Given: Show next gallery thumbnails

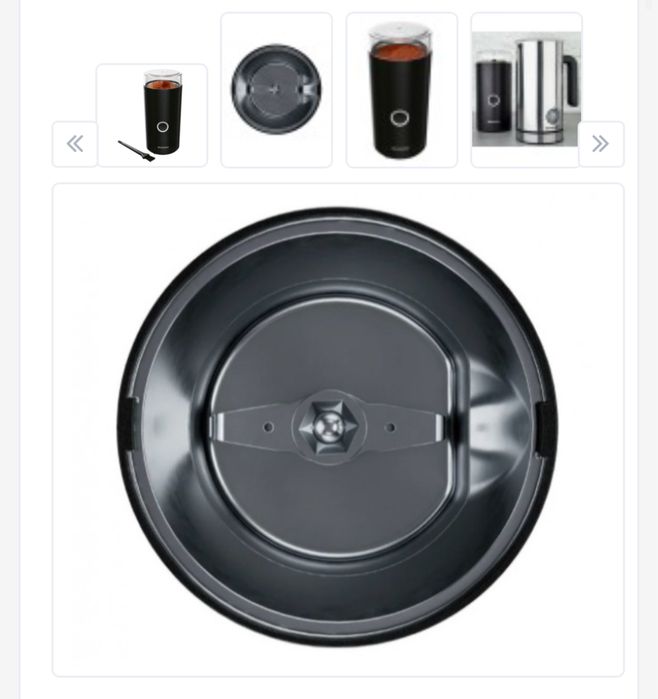Looking at the screenshot, I should tap(600, 144).
